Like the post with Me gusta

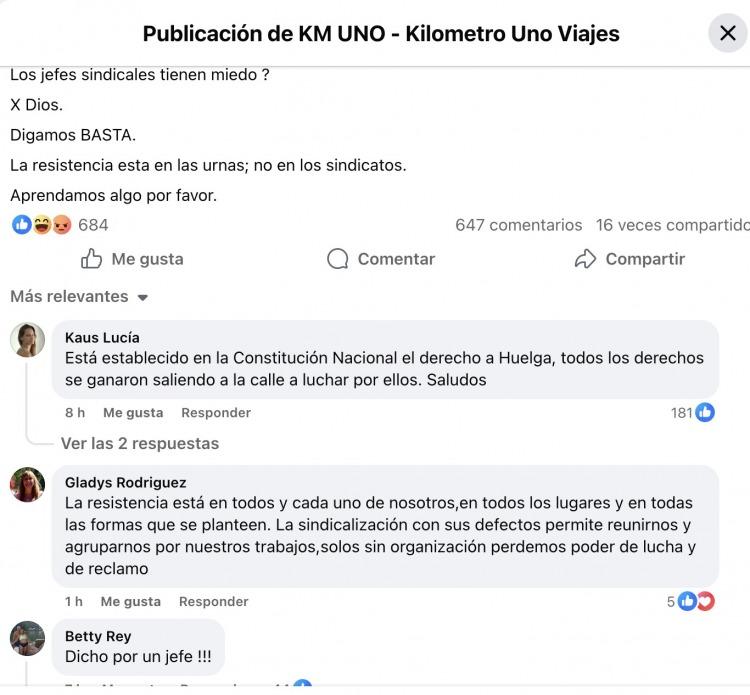coord(132,259)
